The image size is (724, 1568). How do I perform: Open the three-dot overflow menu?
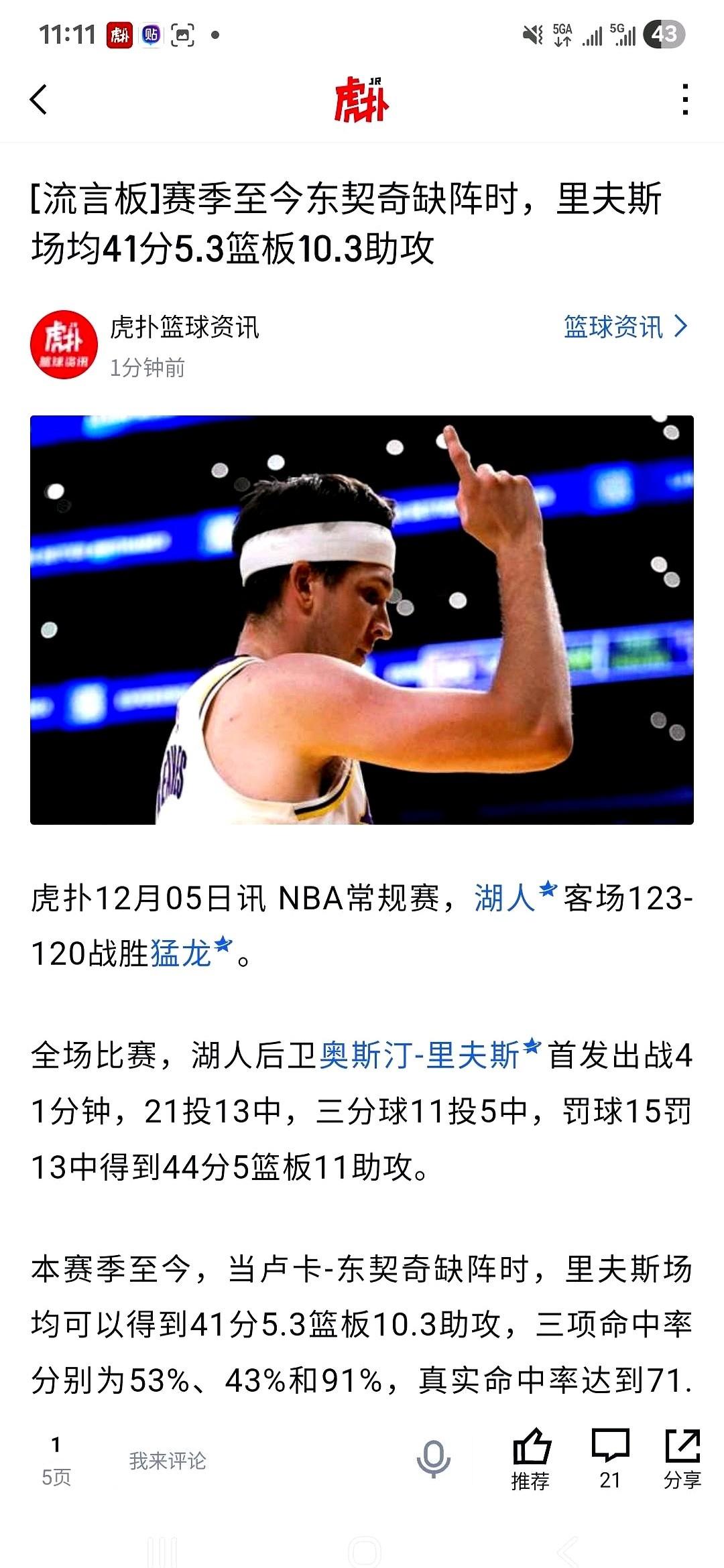[x=684, y=100]
